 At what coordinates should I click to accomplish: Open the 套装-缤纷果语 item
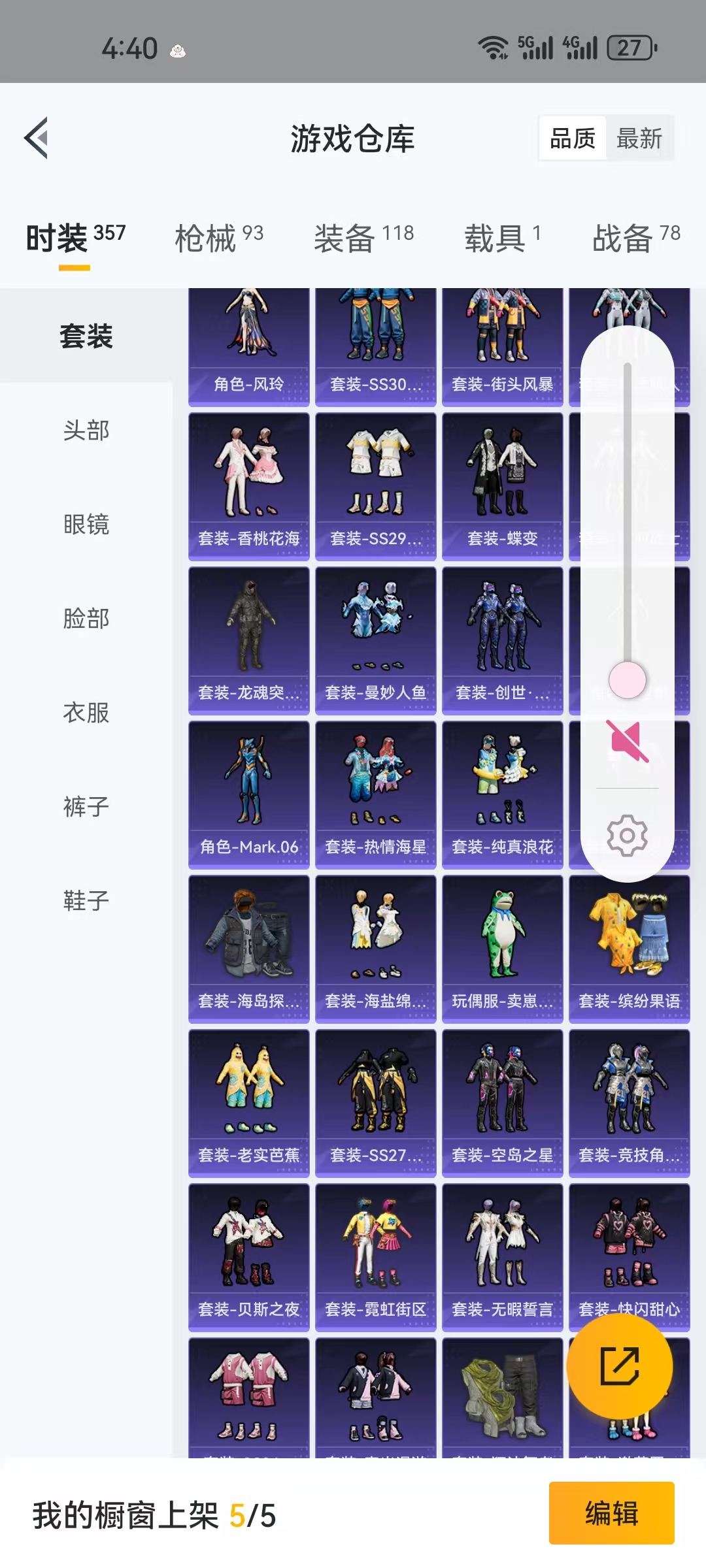[x=630, y=949]
